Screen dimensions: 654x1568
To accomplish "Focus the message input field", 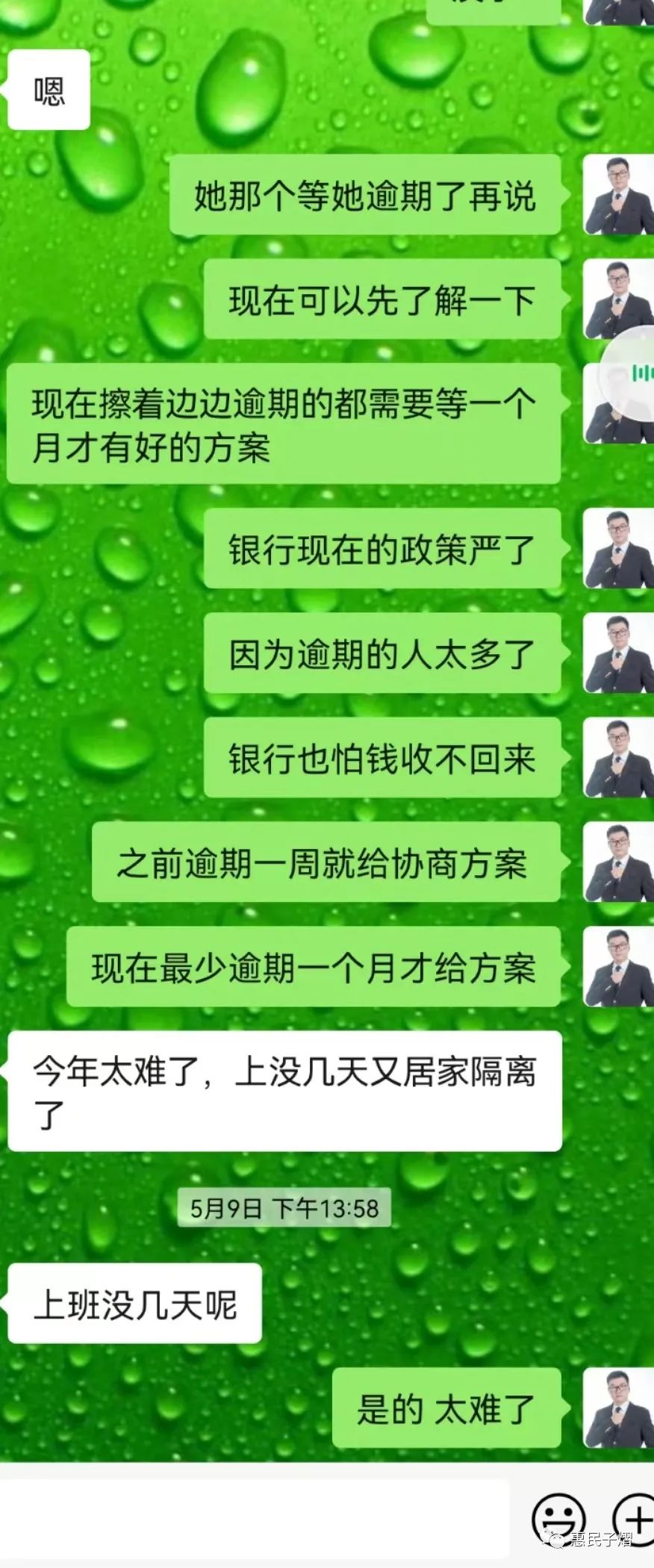I will tap(254, 1517).
